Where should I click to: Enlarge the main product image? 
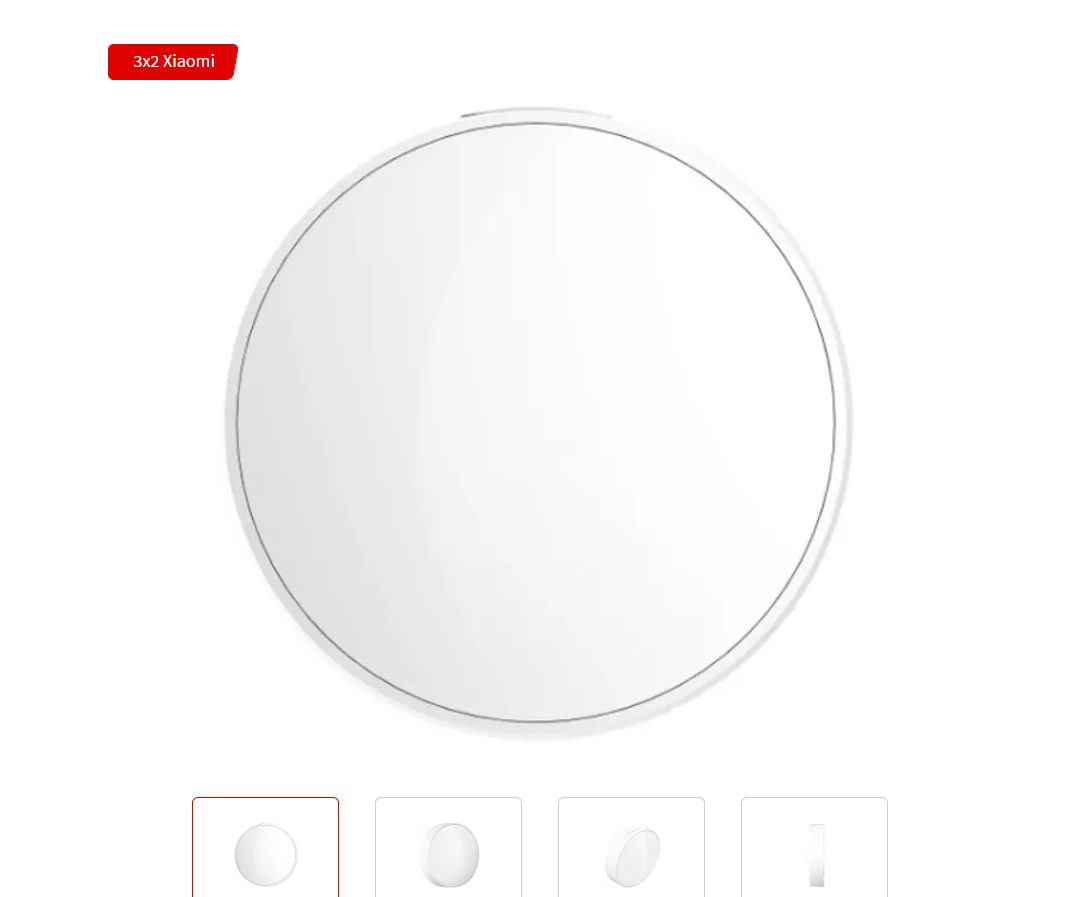click(536, 422)
